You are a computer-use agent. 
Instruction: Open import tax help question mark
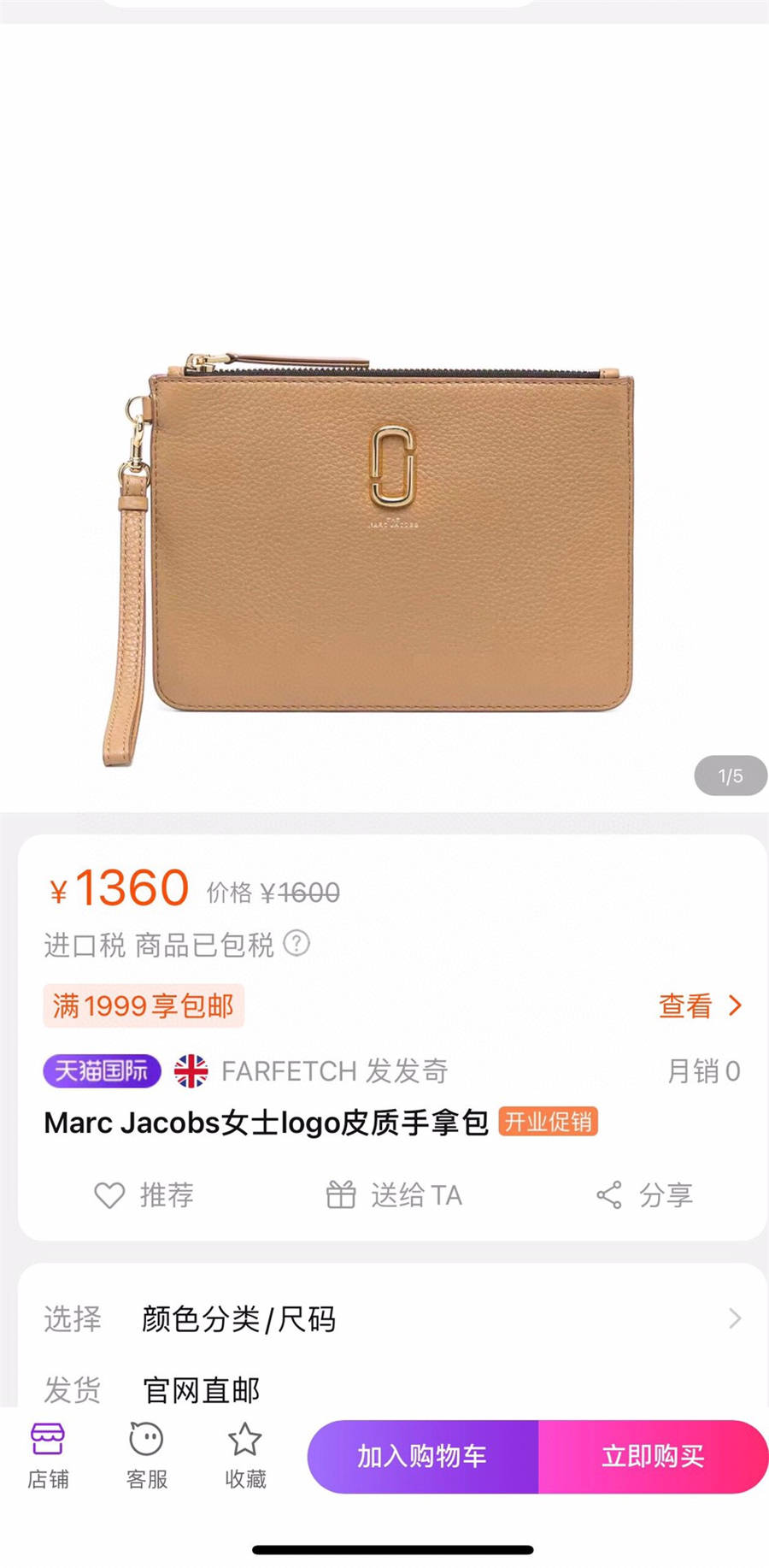[296, 944]
